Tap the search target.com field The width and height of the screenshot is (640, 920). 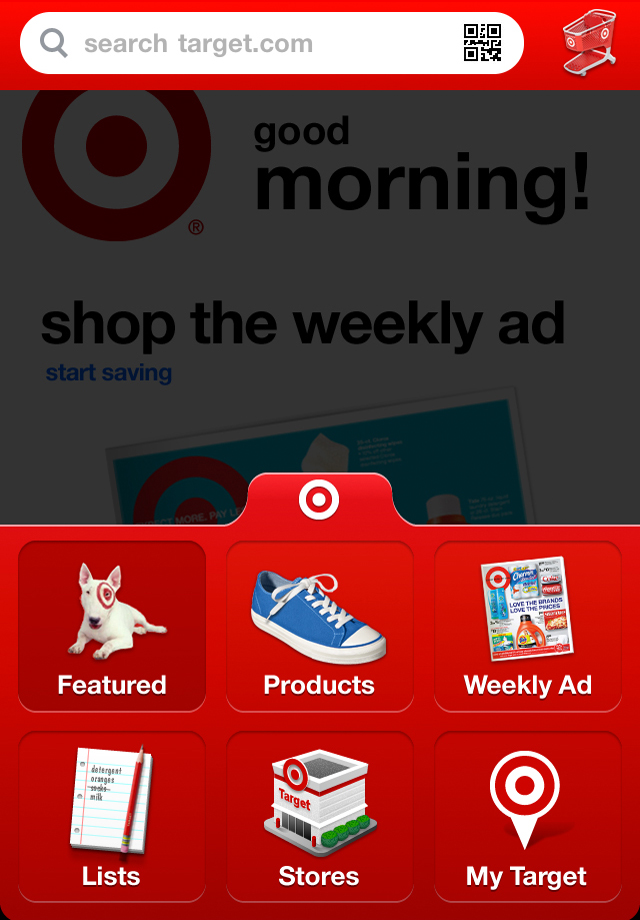pos(250,44)
